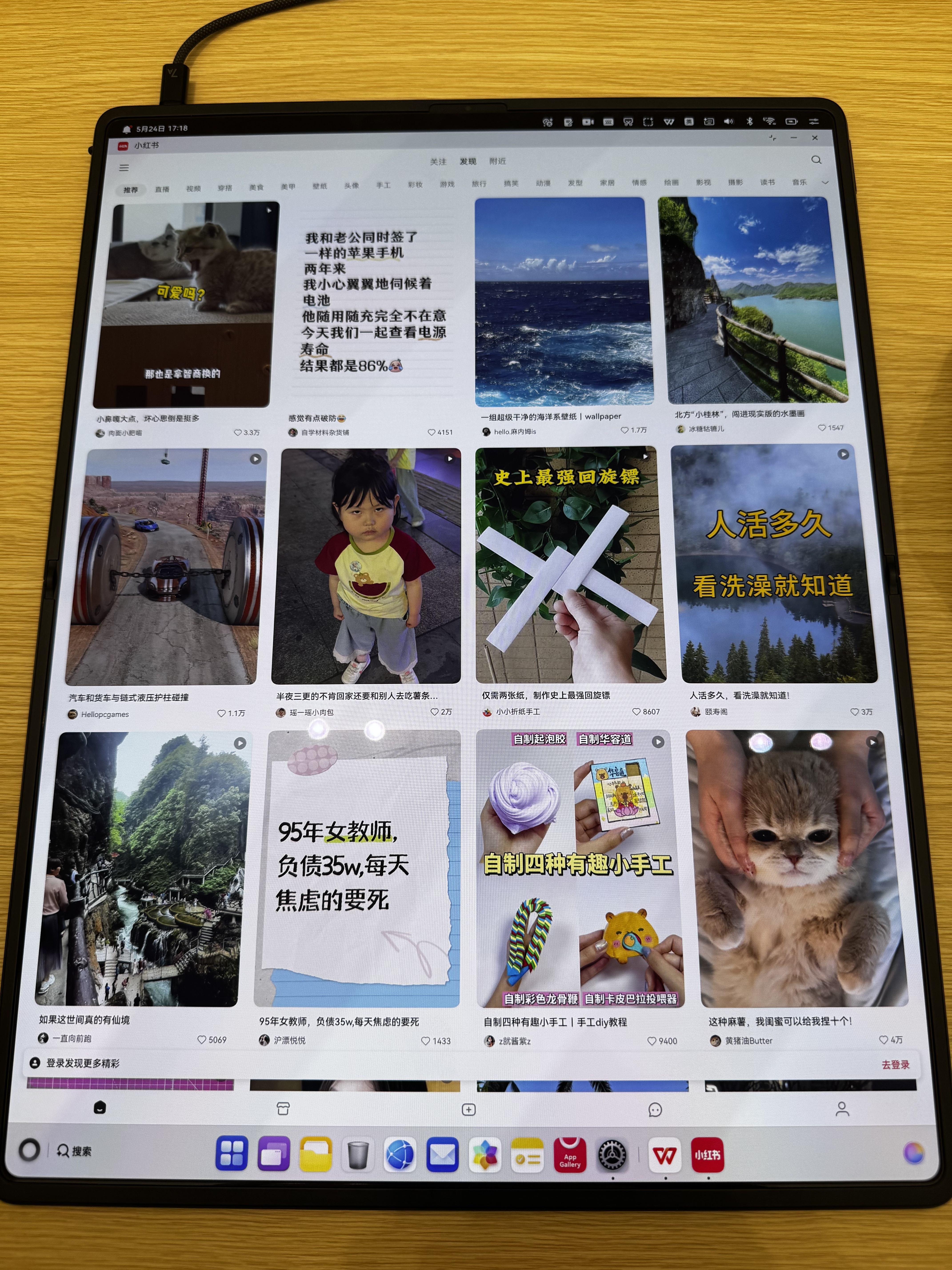
Task: Open the search icon in Xiaohongshu
Action: point(816,160)
